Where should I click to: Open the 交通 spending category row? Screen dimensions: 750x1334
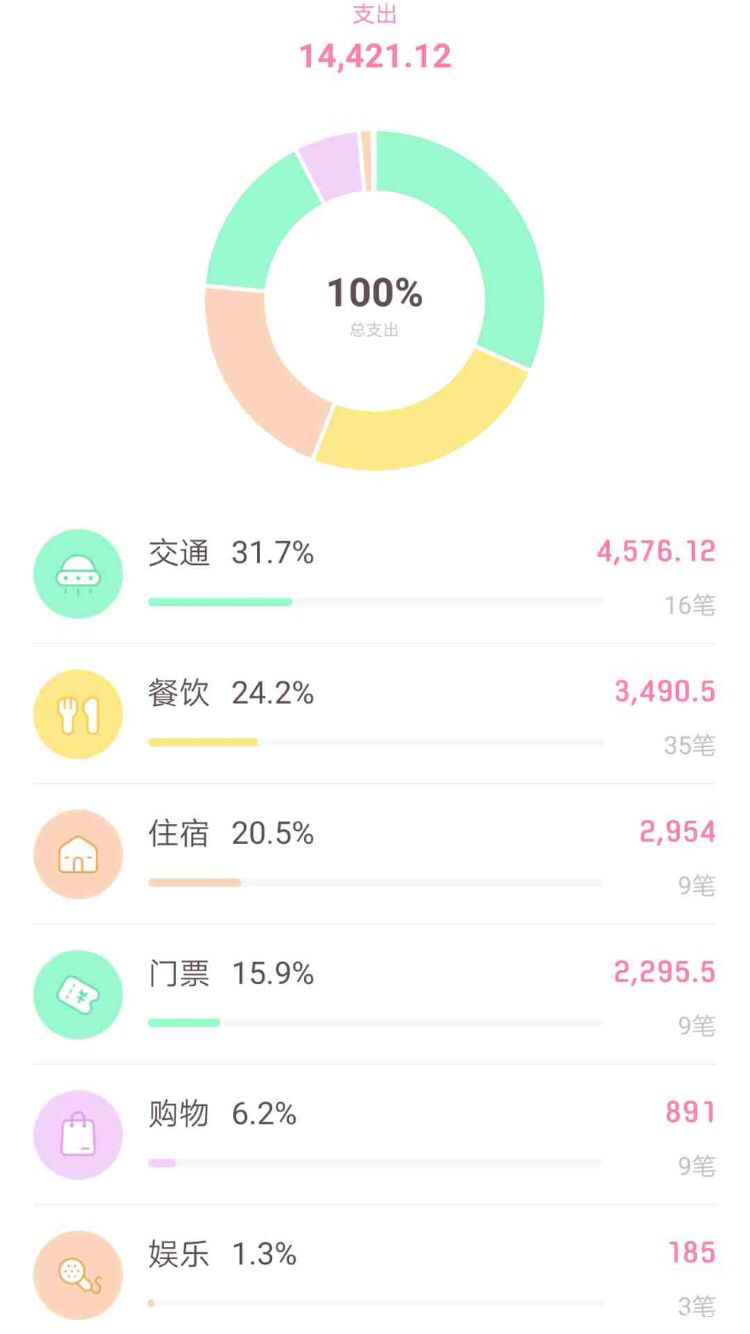point(375,574)
